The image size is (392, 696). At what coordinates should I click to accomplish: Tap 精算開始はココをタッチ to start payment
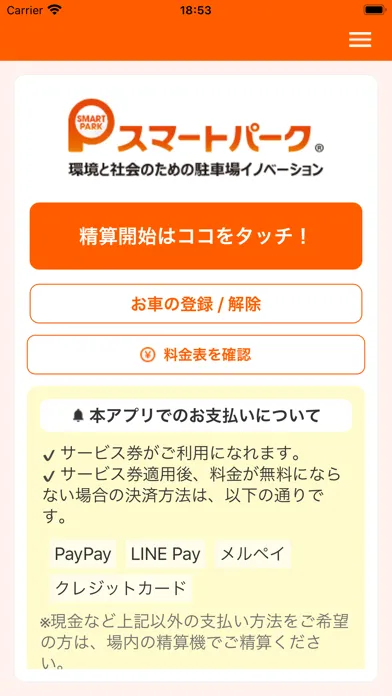pyautogui.click(x=196, y=236)
